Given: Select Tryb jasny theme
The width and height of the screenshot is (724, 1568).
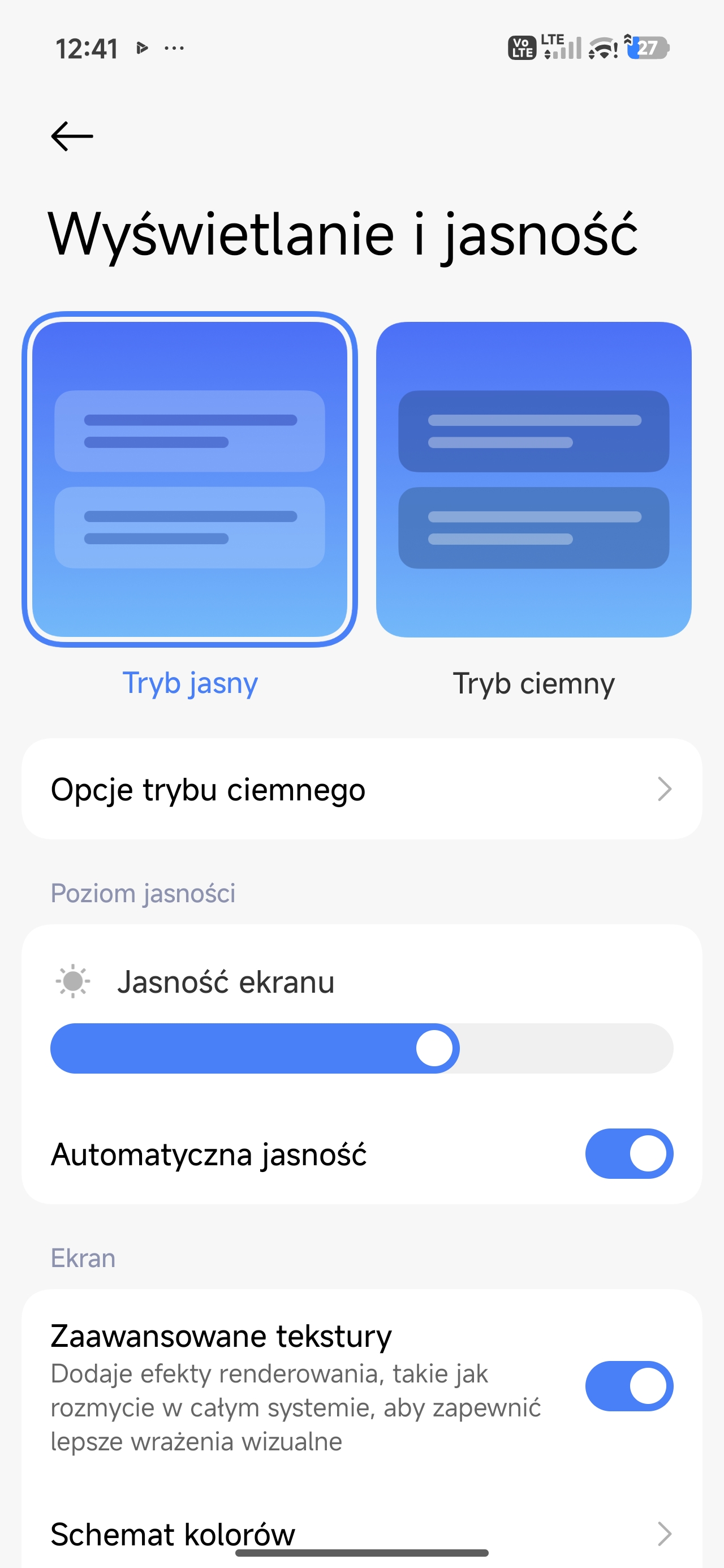Looking at the screenshot, I should click(x=189, y=480).
